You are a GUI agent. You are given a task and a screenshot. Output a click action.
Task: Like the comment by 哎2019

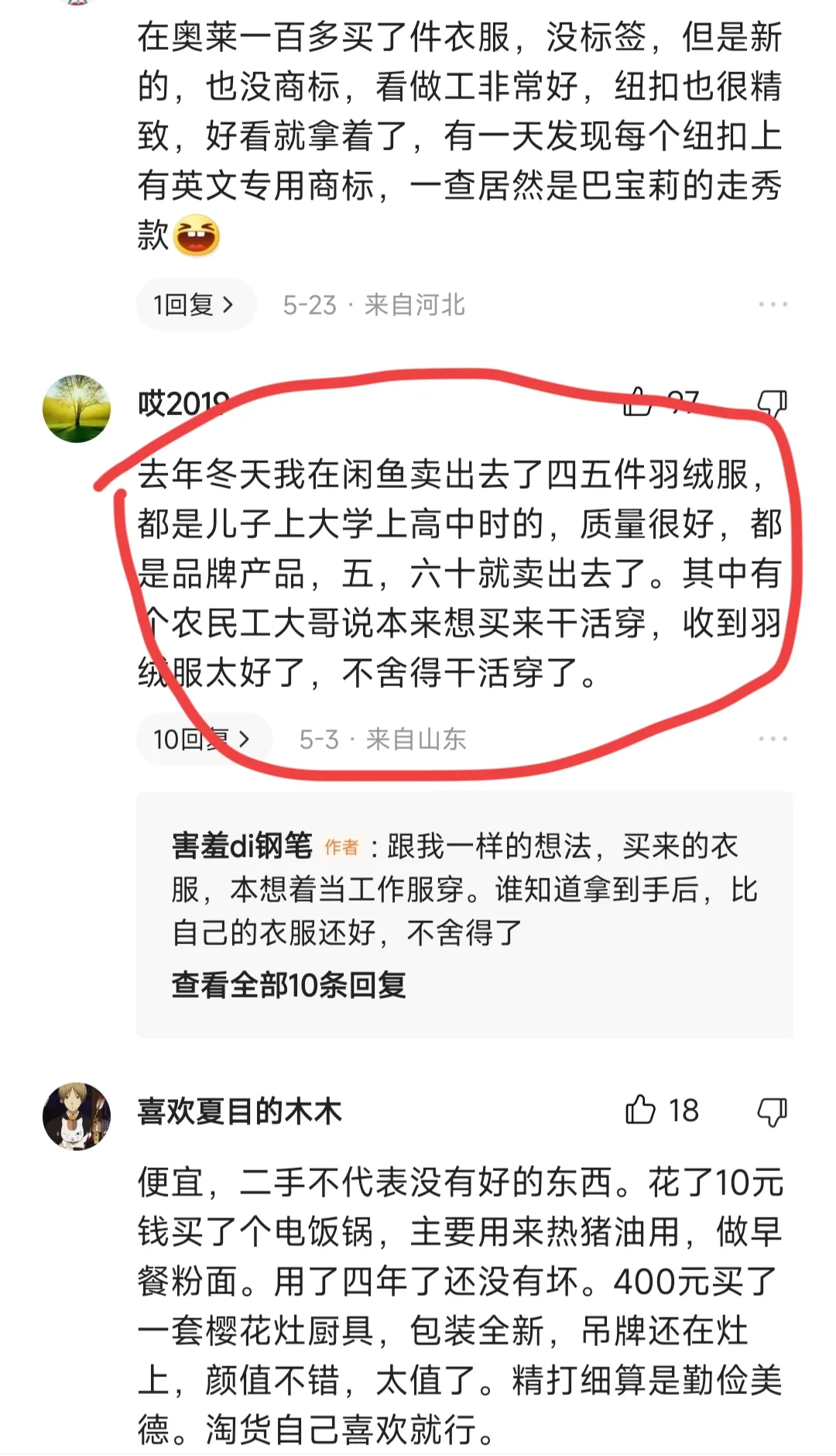click(639, 402)
